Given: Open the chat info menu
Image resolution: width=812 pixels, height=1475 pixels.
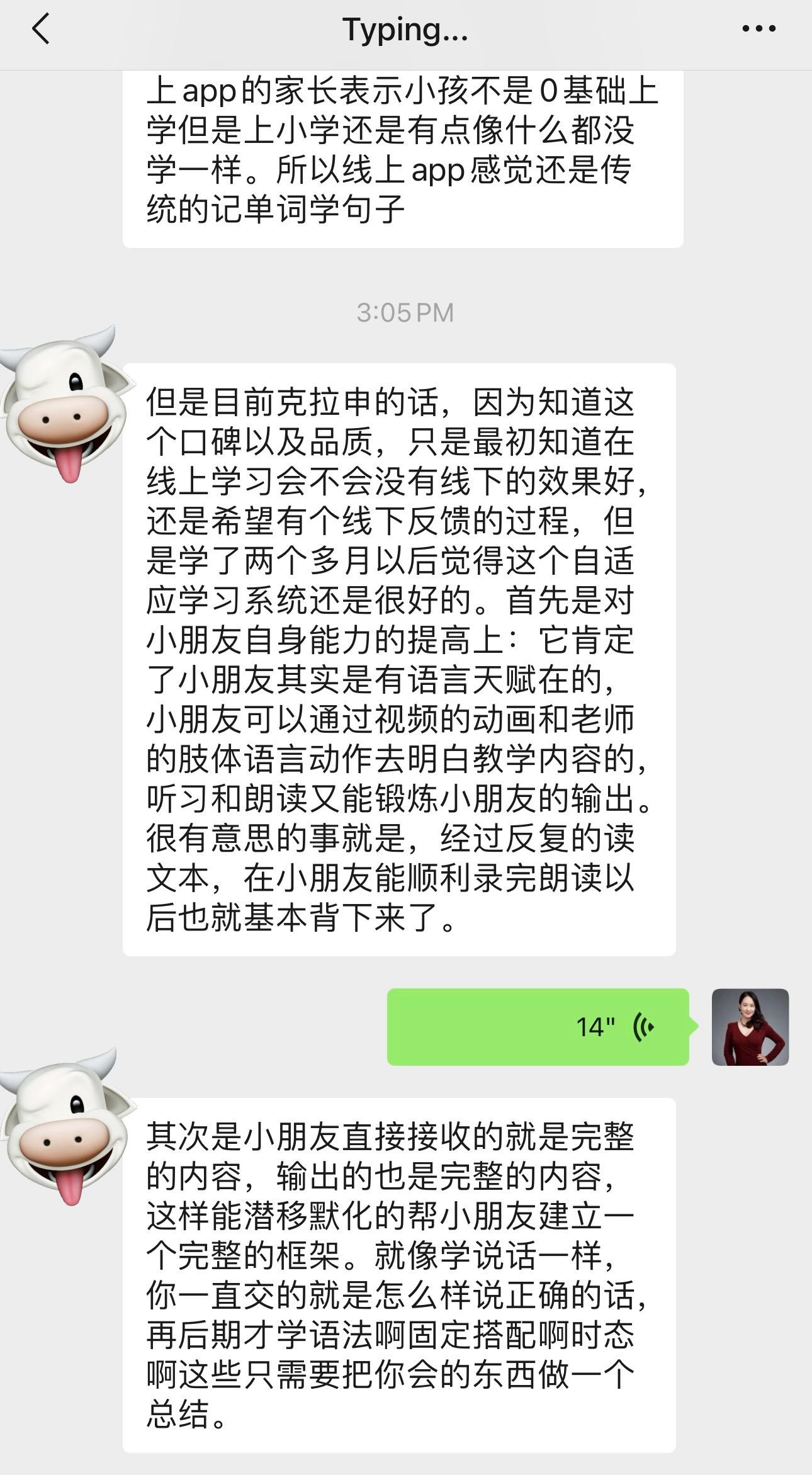Looking at the screenshot, I should (x=758, y=29).
